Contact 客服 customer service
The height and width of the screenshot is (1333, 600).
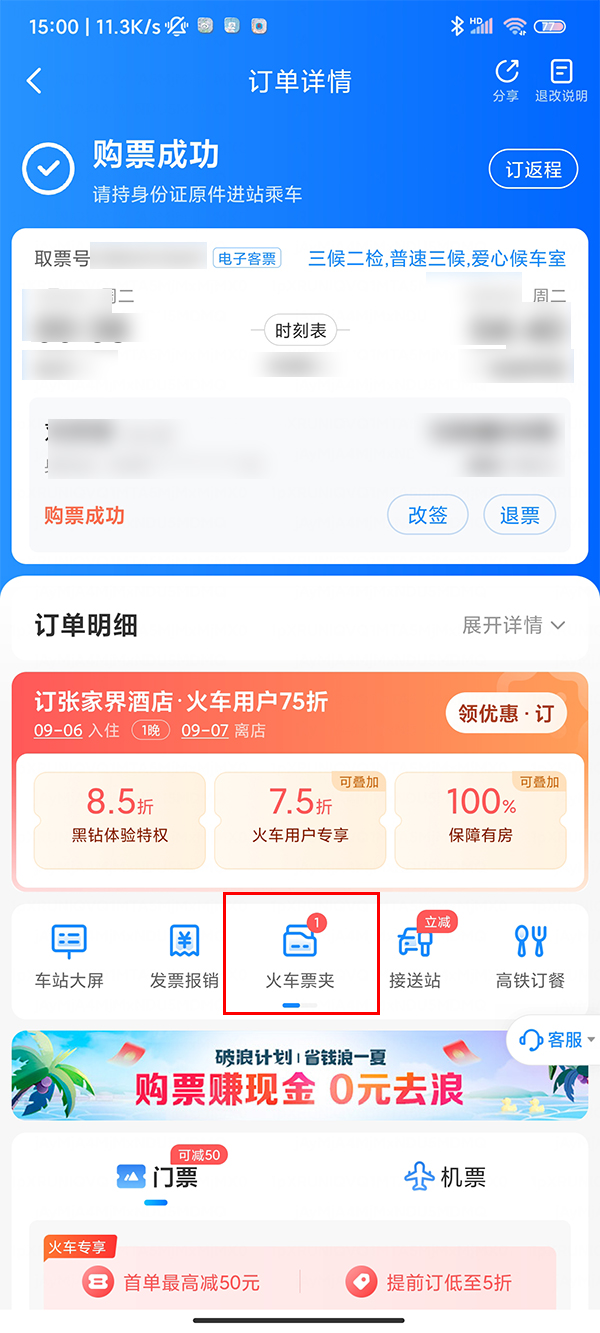pyautogui.click(x=553, y=1040)
